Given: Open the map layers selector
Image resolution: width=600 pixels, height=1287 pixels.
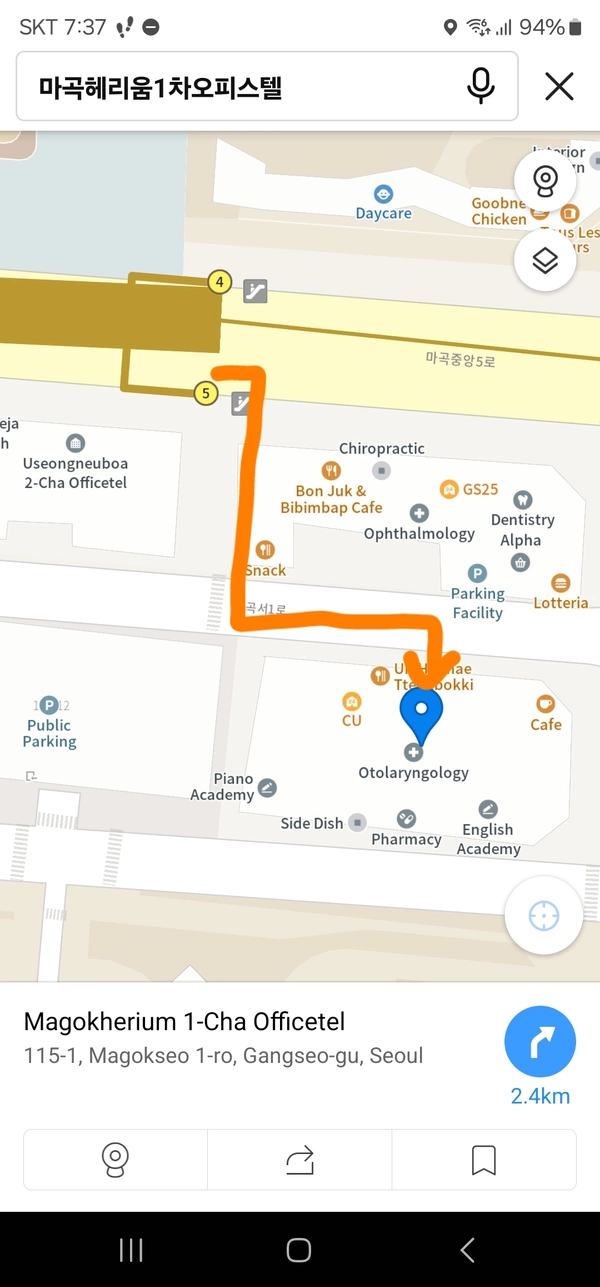Looking at the screenshot, I should click(x=544, y=261).
